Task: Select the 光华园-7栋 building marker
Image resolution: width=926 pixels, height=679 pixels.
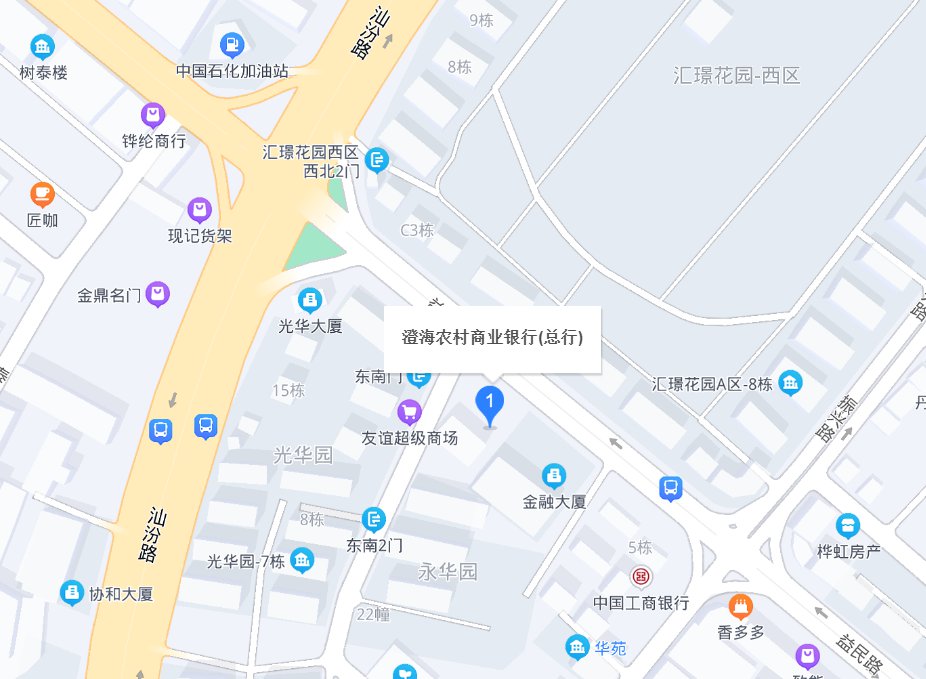Action: [x=301, y=560]
